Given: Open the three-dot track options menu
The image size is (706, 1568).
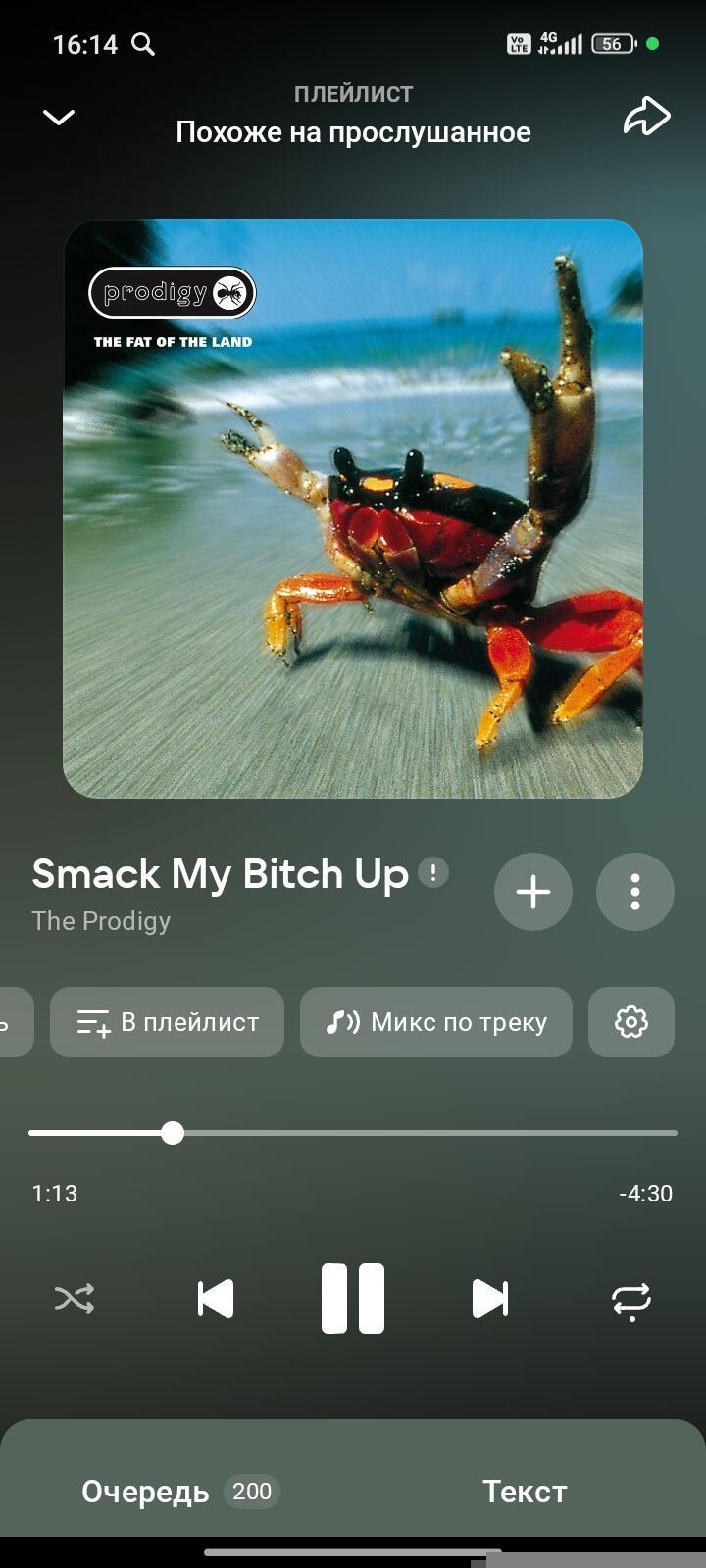Looking at the screenshot, I should (634, 892).
